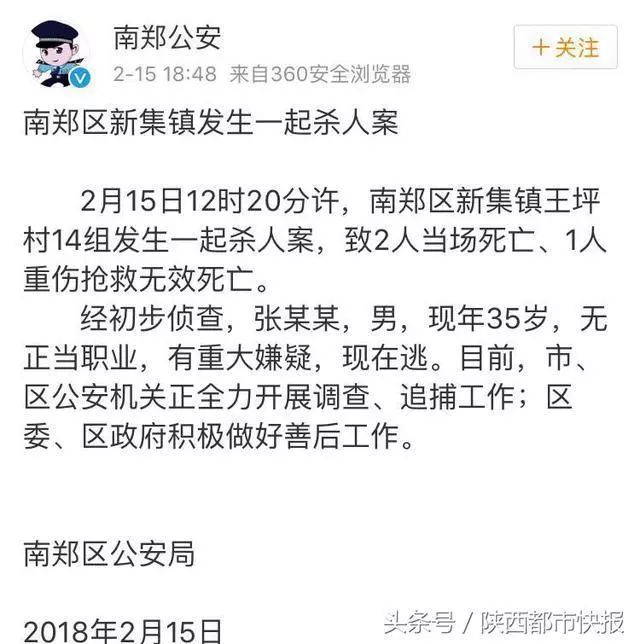Open the 南郑公安 account name

(165, 37)
